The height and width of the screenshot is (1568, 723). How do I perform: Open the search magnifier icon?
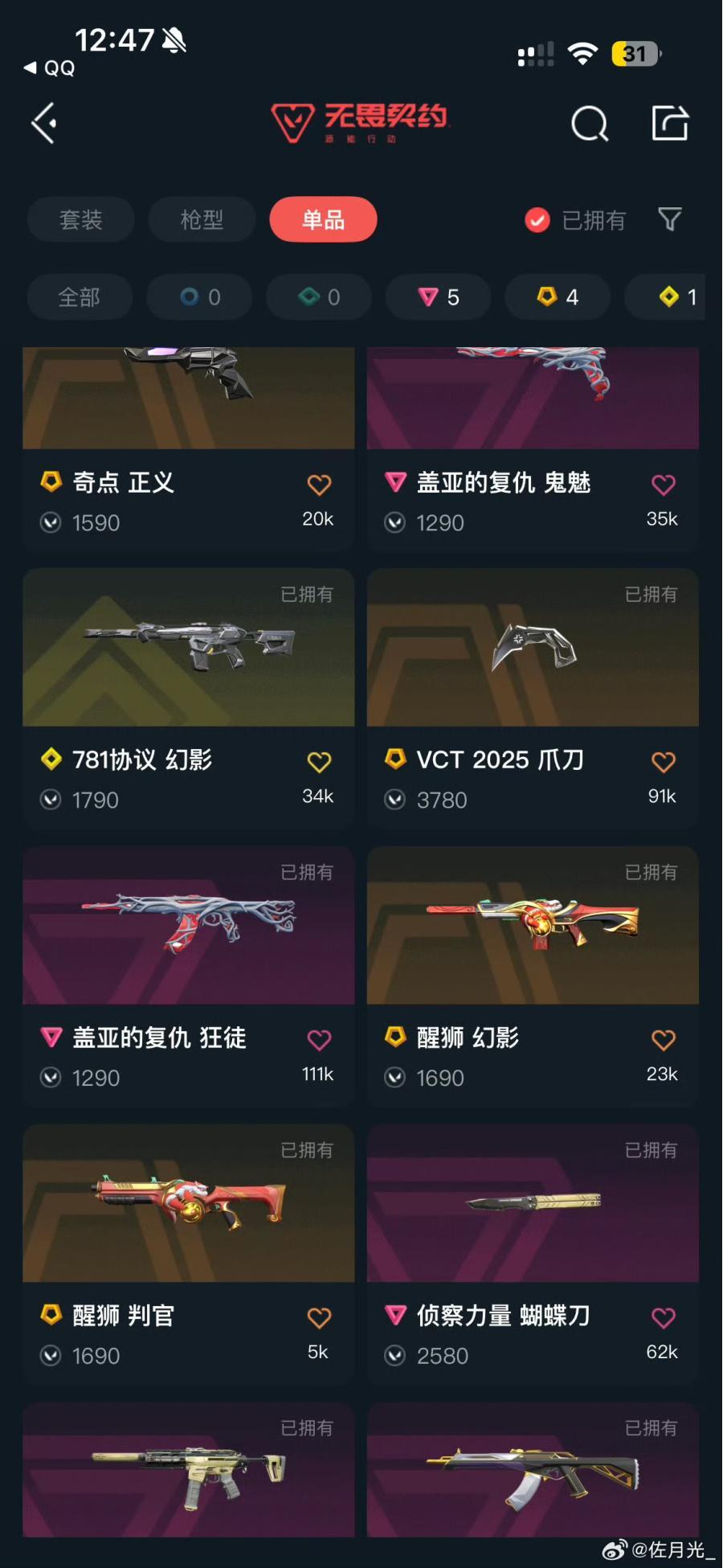click(590, 124)
